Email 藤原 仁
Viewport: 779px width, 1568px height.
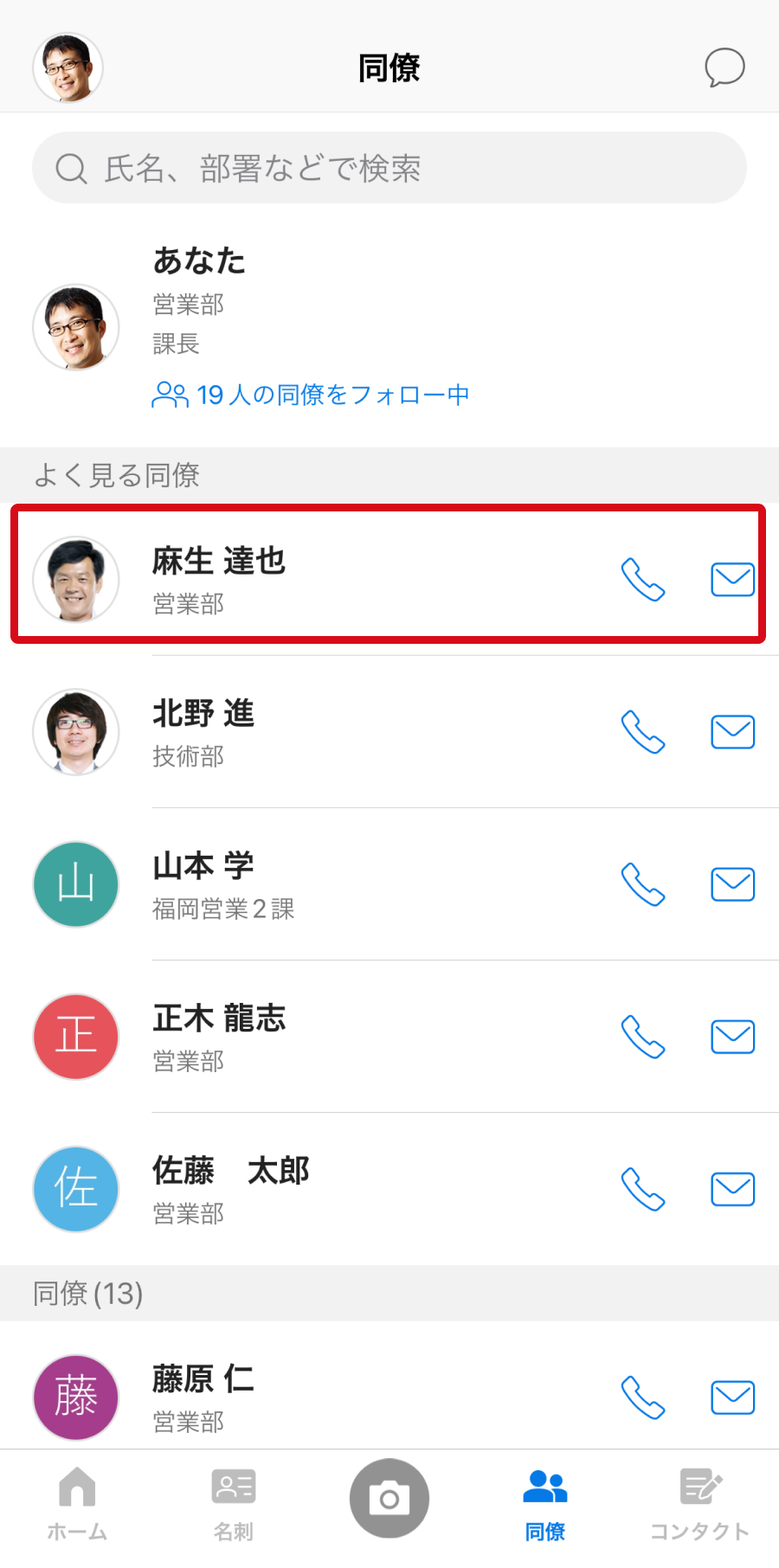(732, 1397)
